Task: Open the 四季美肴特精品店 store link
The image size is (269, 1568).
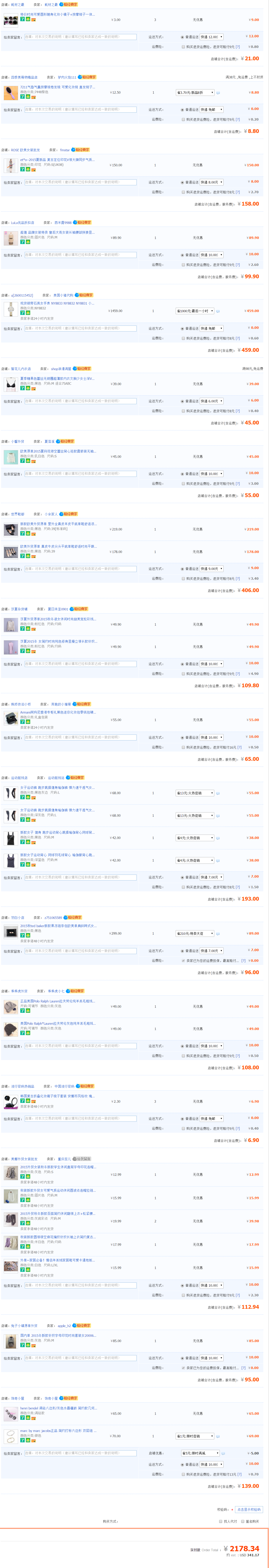Action: tap(24, 77)
